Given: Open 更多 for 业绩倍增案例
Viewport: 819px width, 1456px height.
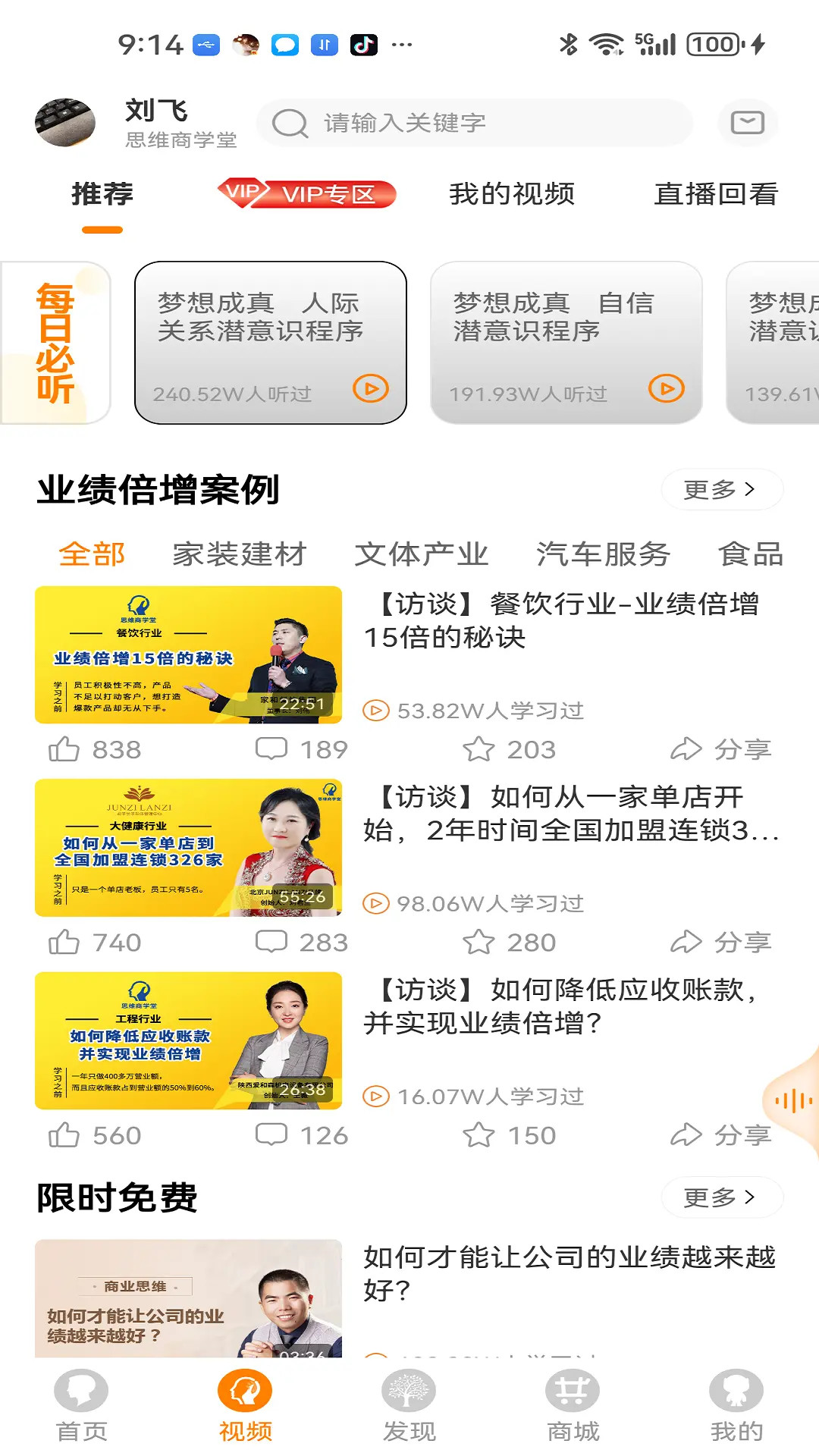Looking at the screenshot, I should (x=722, y=490).
